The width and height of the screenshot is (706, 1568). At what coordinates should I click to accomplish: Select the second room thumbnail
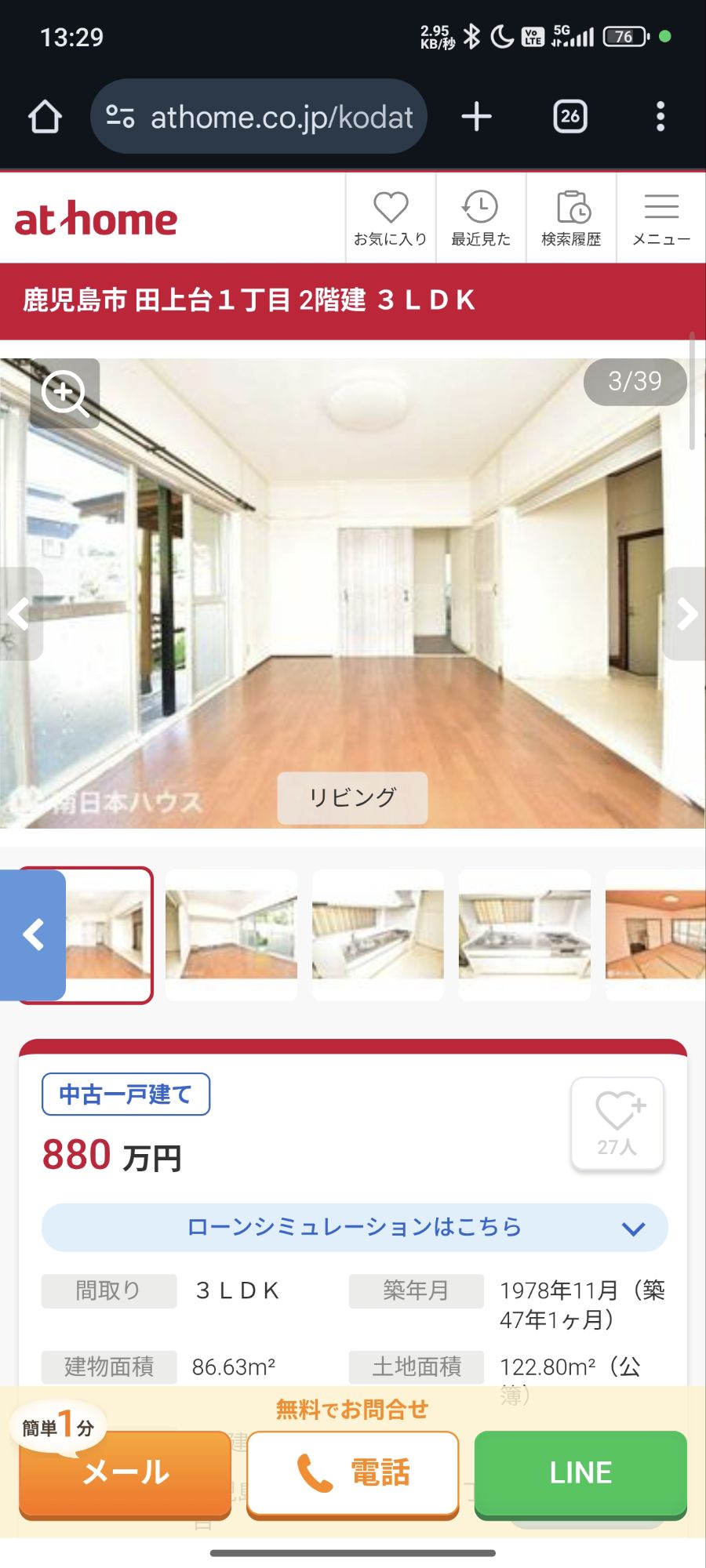click(x=231, y=935)
